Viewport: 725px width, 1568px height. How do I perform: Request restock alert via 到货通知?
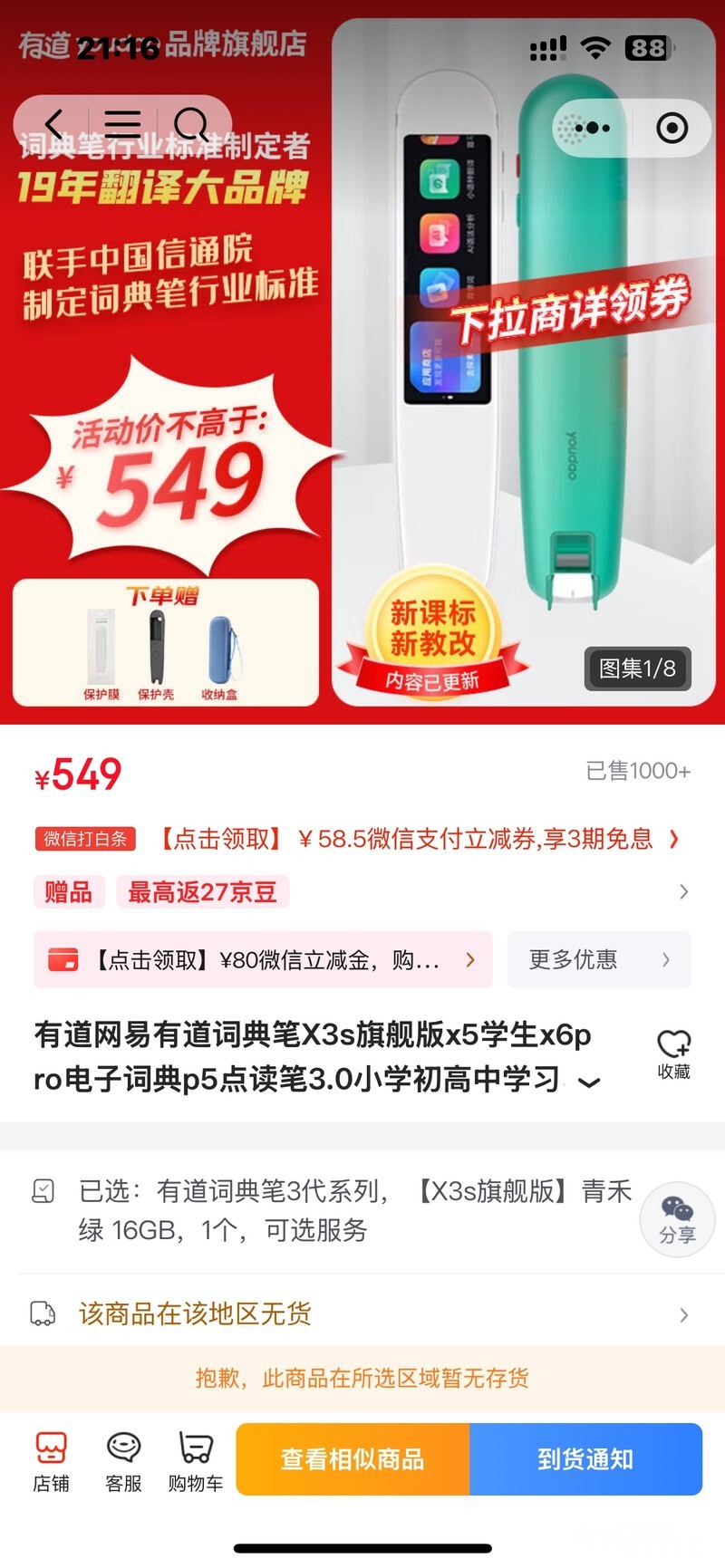click(585, 1459)
